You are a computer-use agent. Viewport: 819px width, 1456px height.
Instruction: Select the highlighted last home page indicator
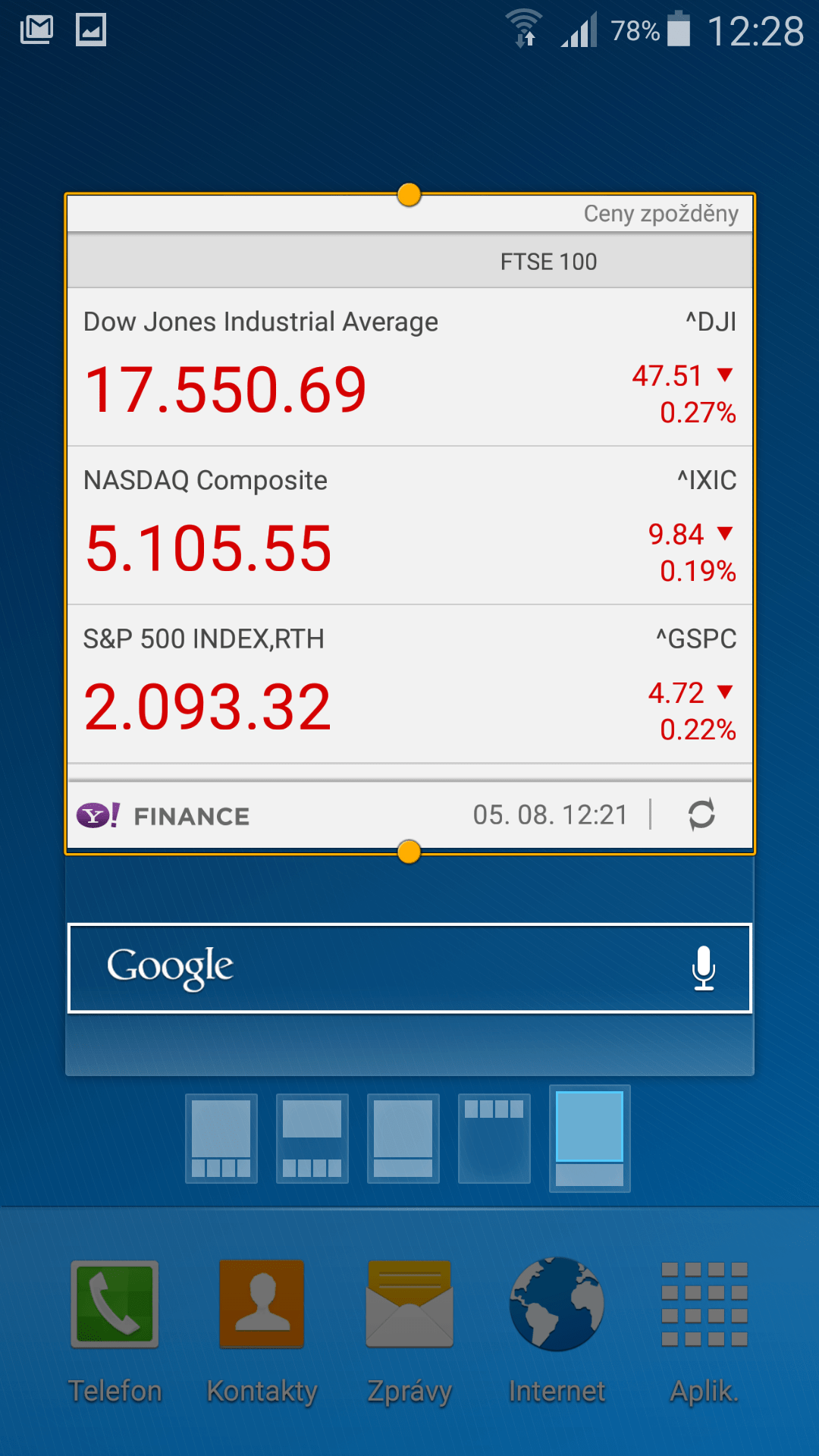(x=589, y=1138)
